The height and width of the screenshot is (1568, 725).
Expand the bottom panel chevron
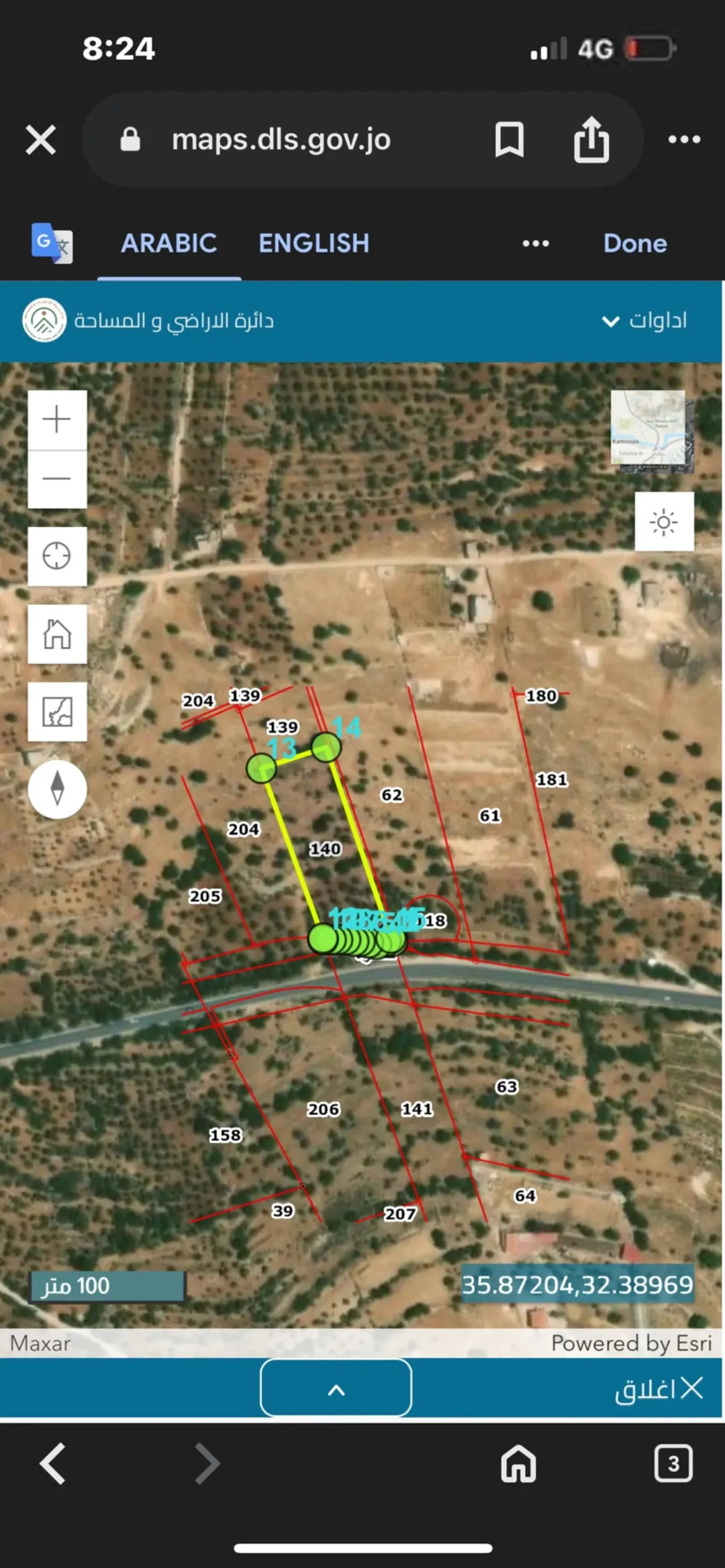tap(336, 1389)
